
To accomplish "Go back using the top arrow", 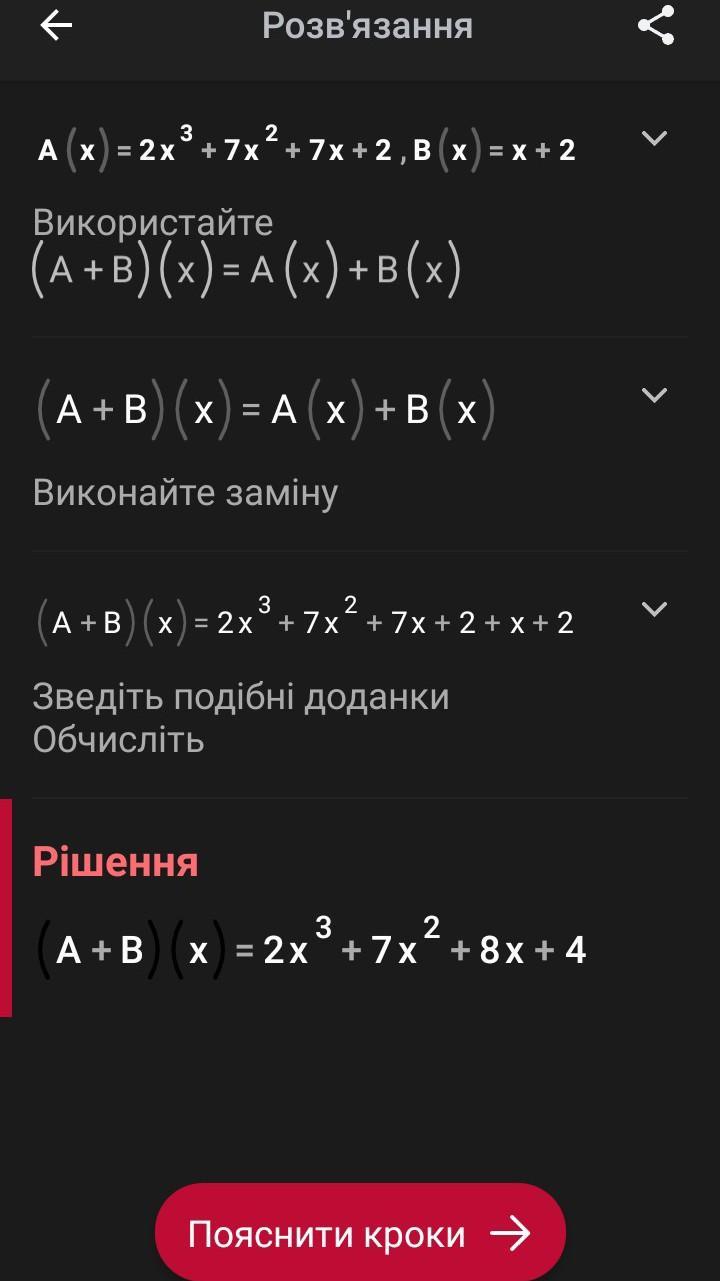I will 56,26.
